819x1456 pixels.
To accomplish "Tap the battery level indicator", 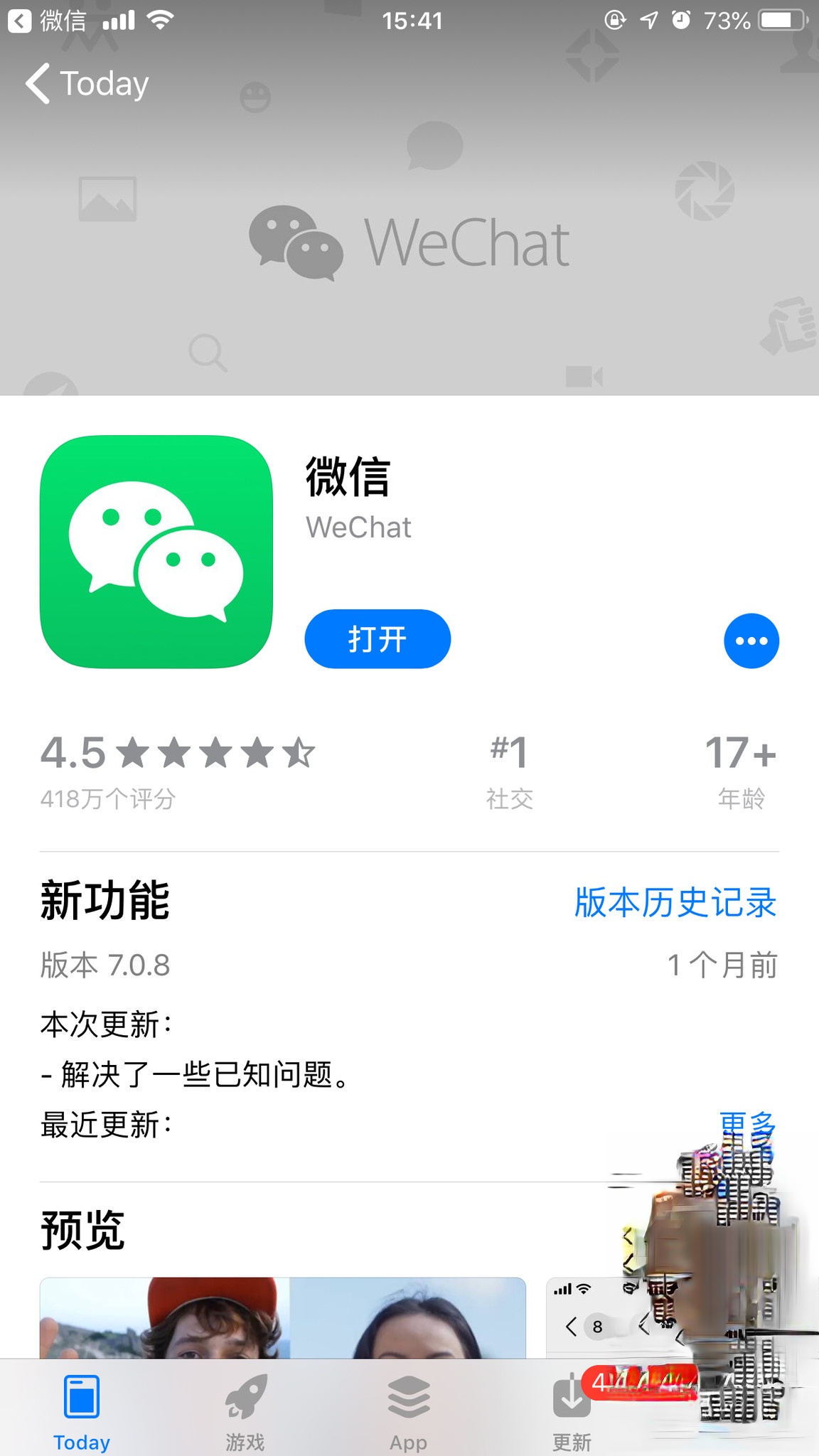I will [x=778, y=20].
